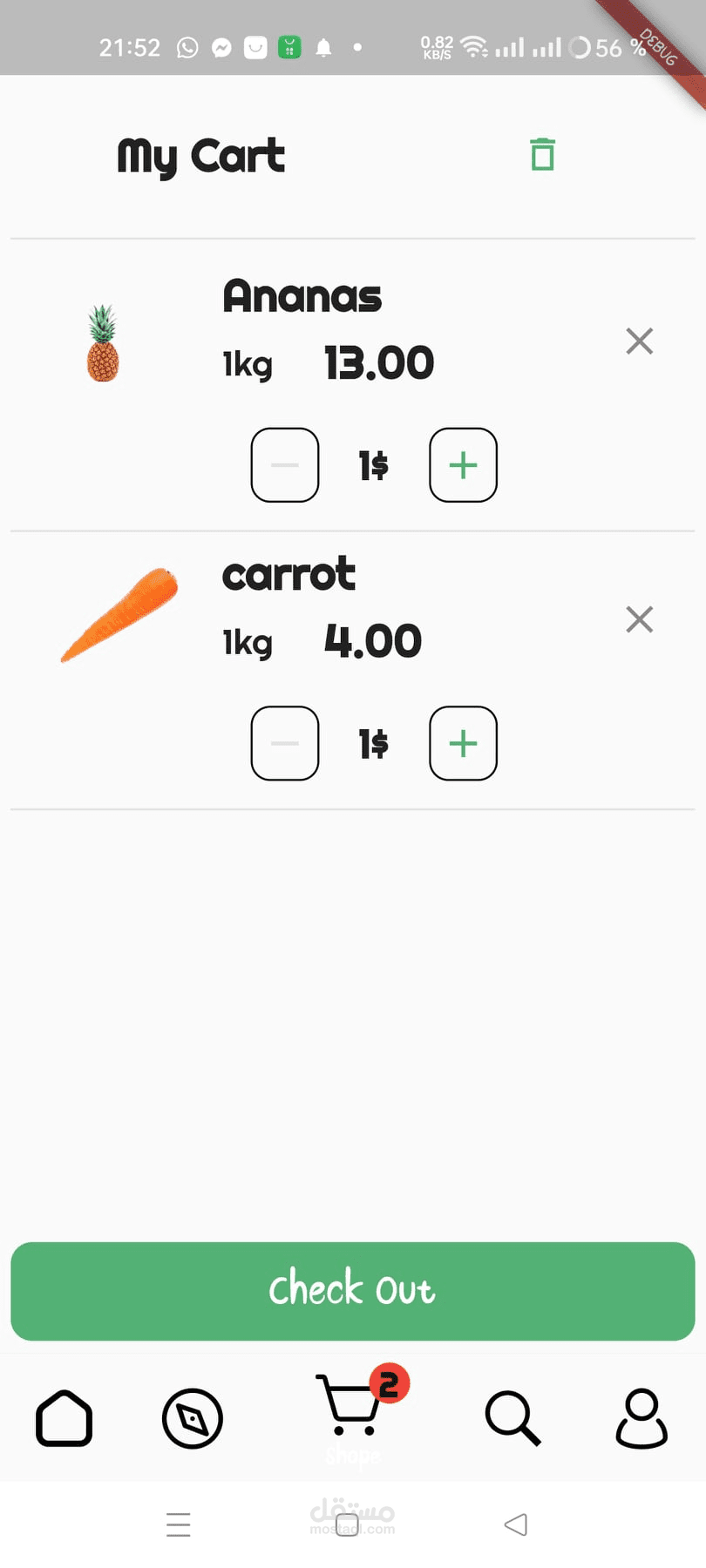Clear the cart with the trash icon
Image resolution: width=706 pixels, height=1568 pixels.
[x=542, y=155]
